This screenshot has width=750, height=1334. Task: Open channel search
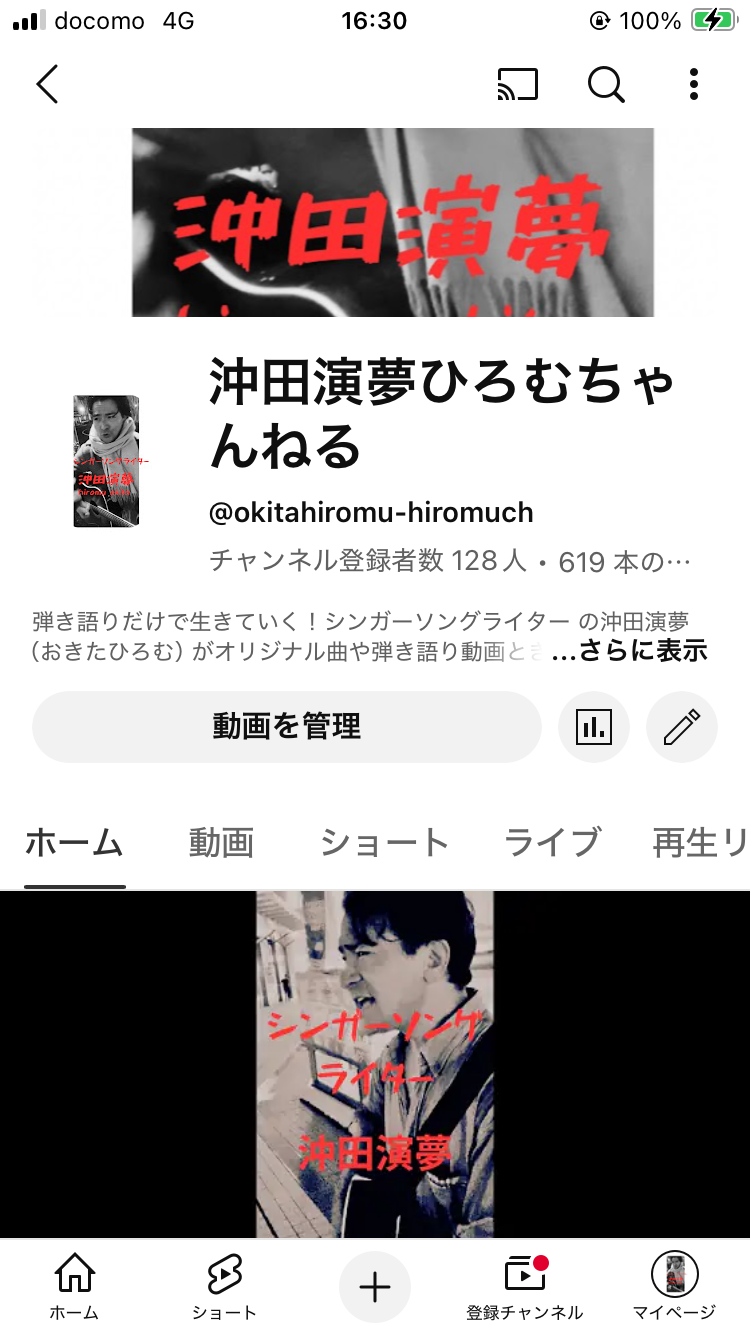605,85
